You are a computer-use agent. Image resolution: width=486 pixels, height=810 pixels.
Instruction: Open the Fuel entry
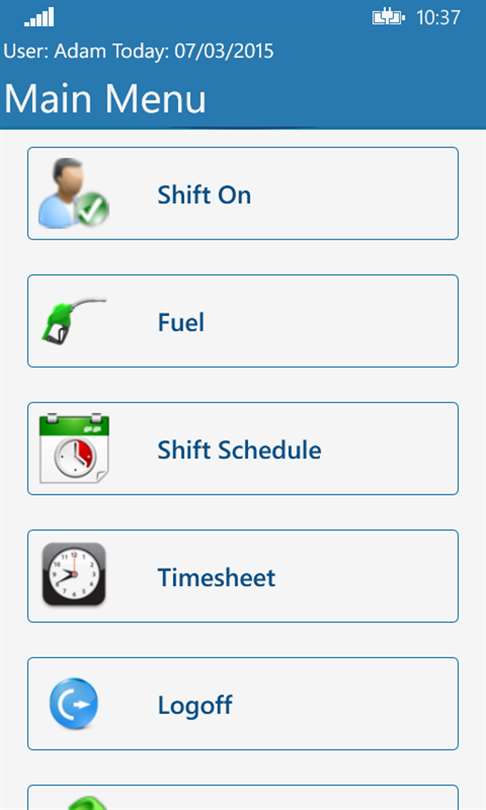[243, 321]
